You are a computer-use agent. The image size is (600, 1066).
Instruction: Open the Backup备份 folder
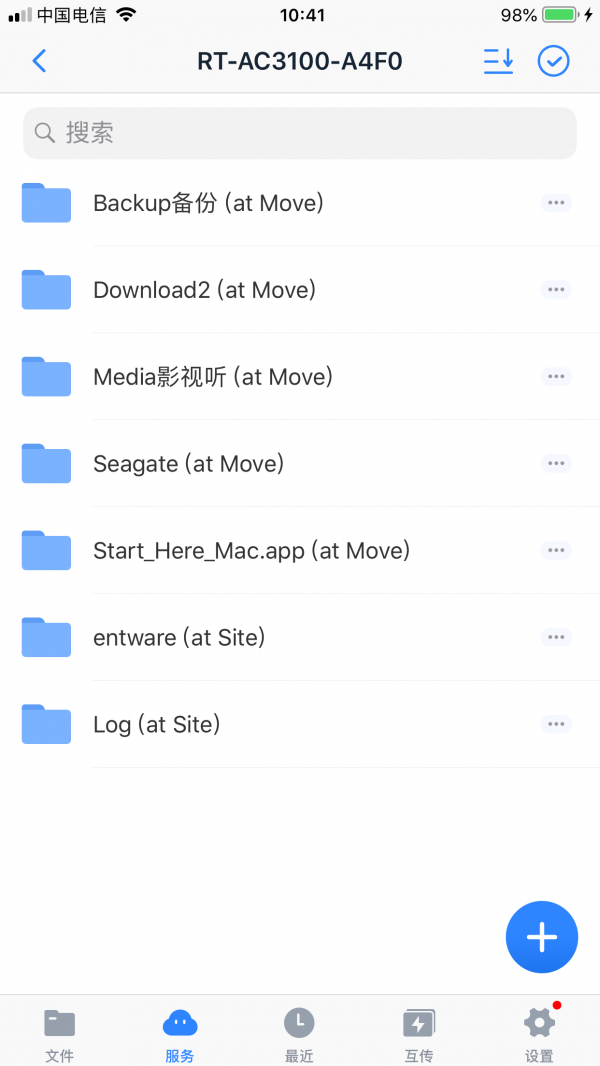(x=208, y=203)
